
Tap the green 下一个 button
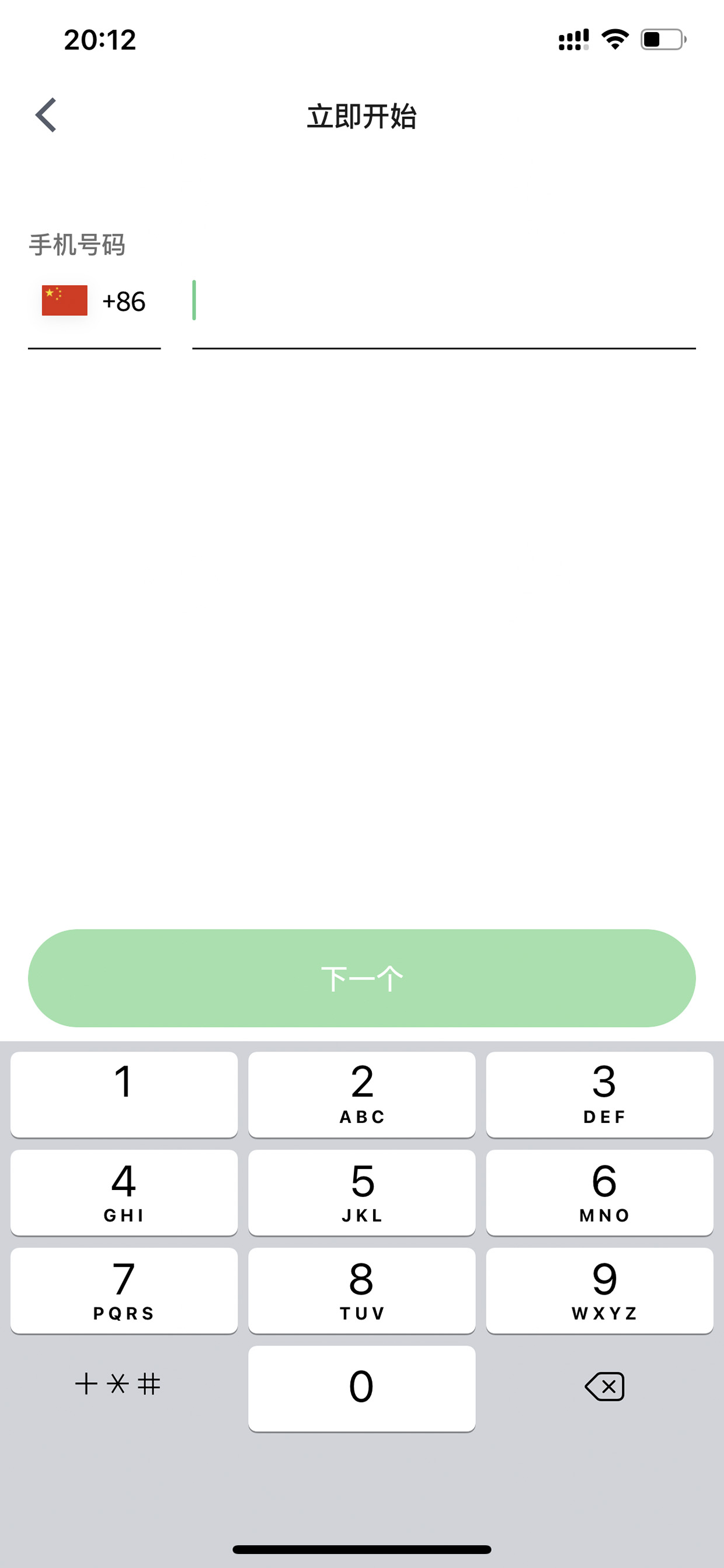click(362, 977)
